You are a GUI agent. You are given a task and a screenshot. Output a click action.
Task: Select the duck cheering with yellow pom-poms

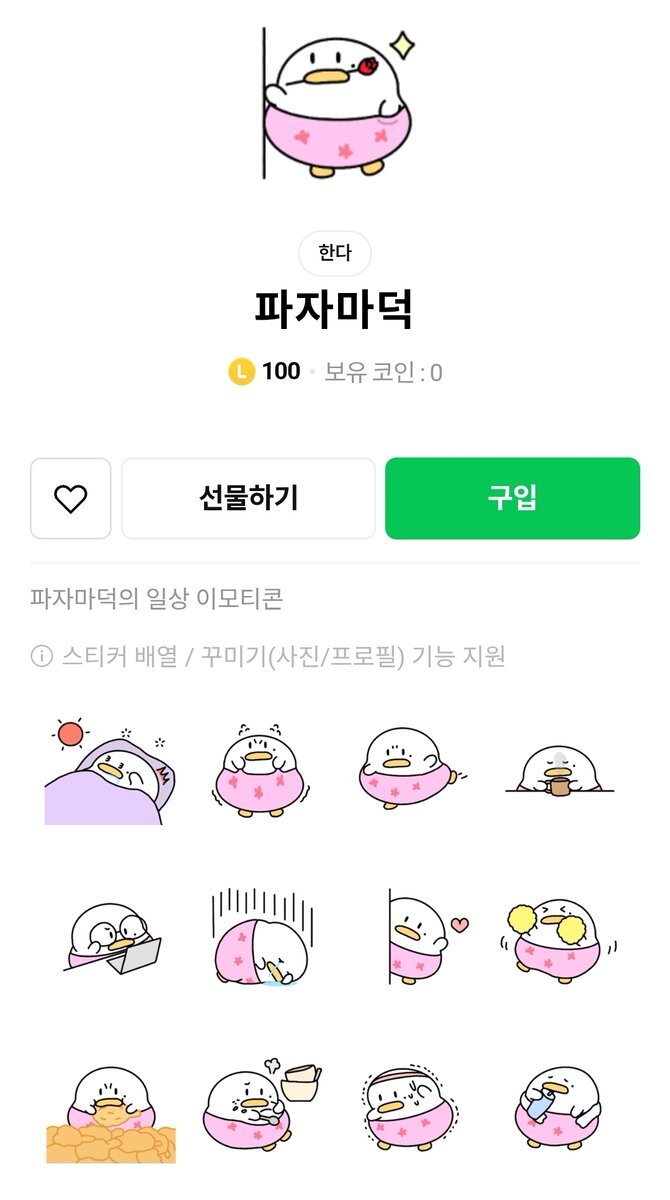pyautogui.click(x=560, y=936)
